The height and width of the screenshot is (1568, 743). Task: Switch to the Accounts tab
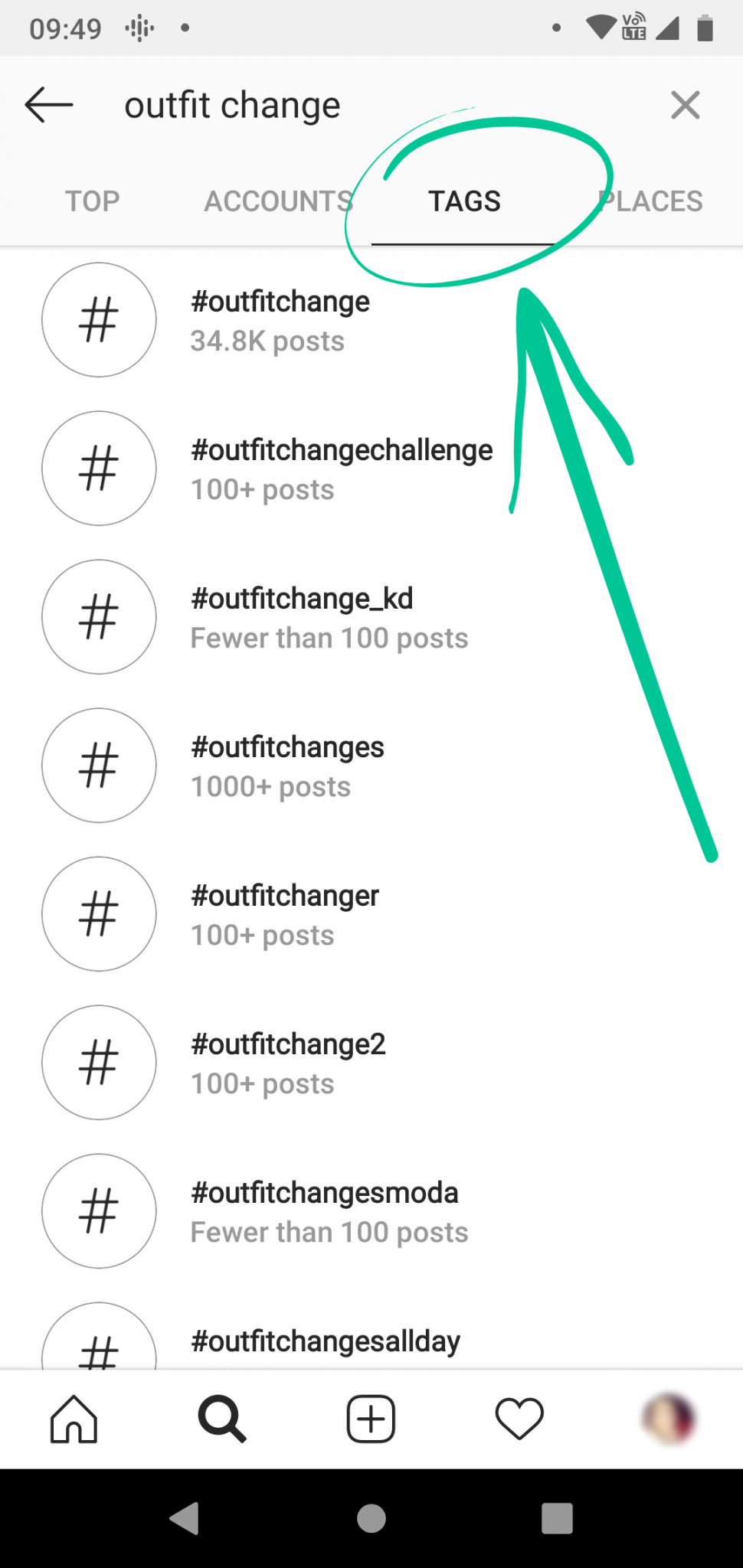pyautogui.click(x=279, y=201)
